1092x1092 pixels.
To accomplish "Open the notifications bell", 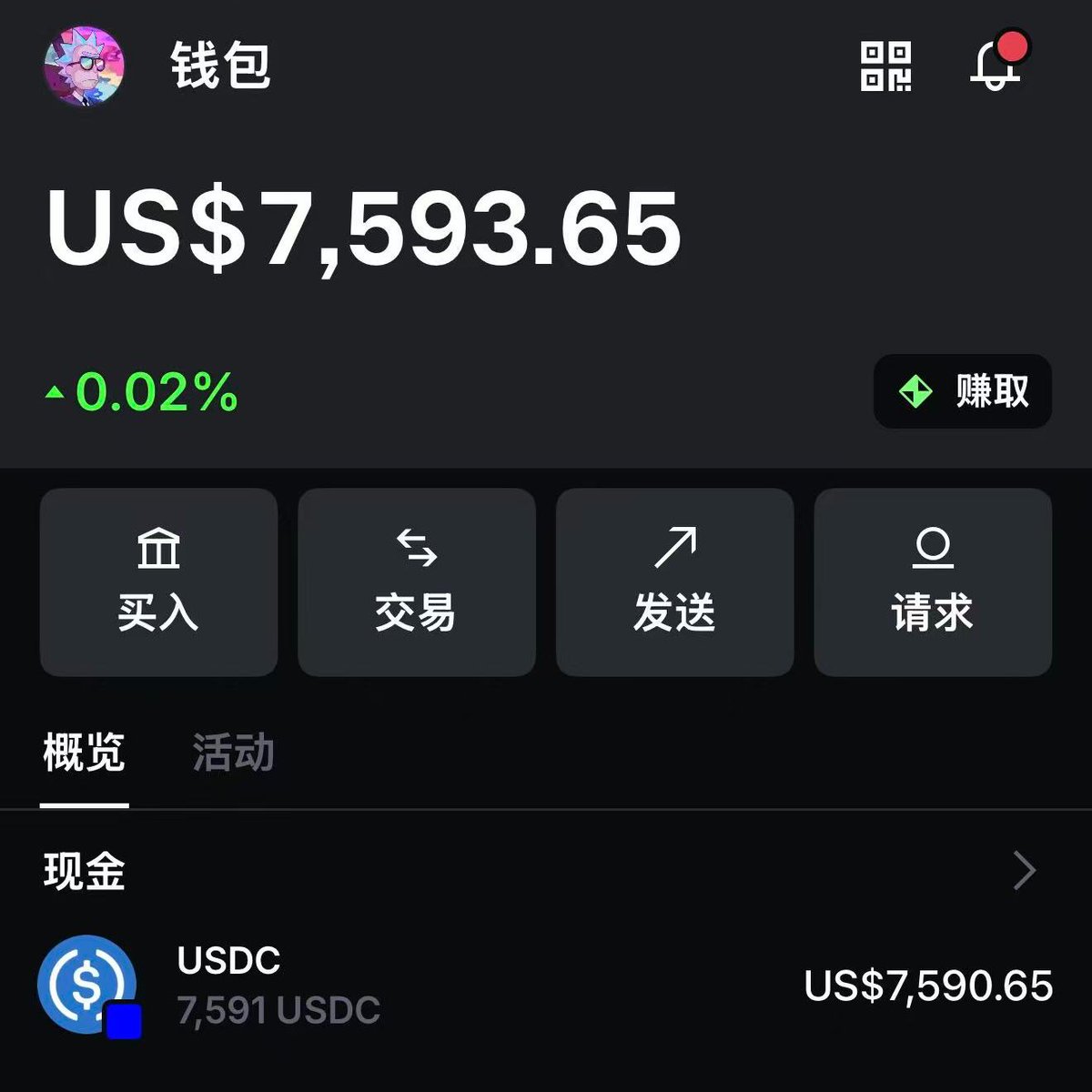I will pos(995,65).
